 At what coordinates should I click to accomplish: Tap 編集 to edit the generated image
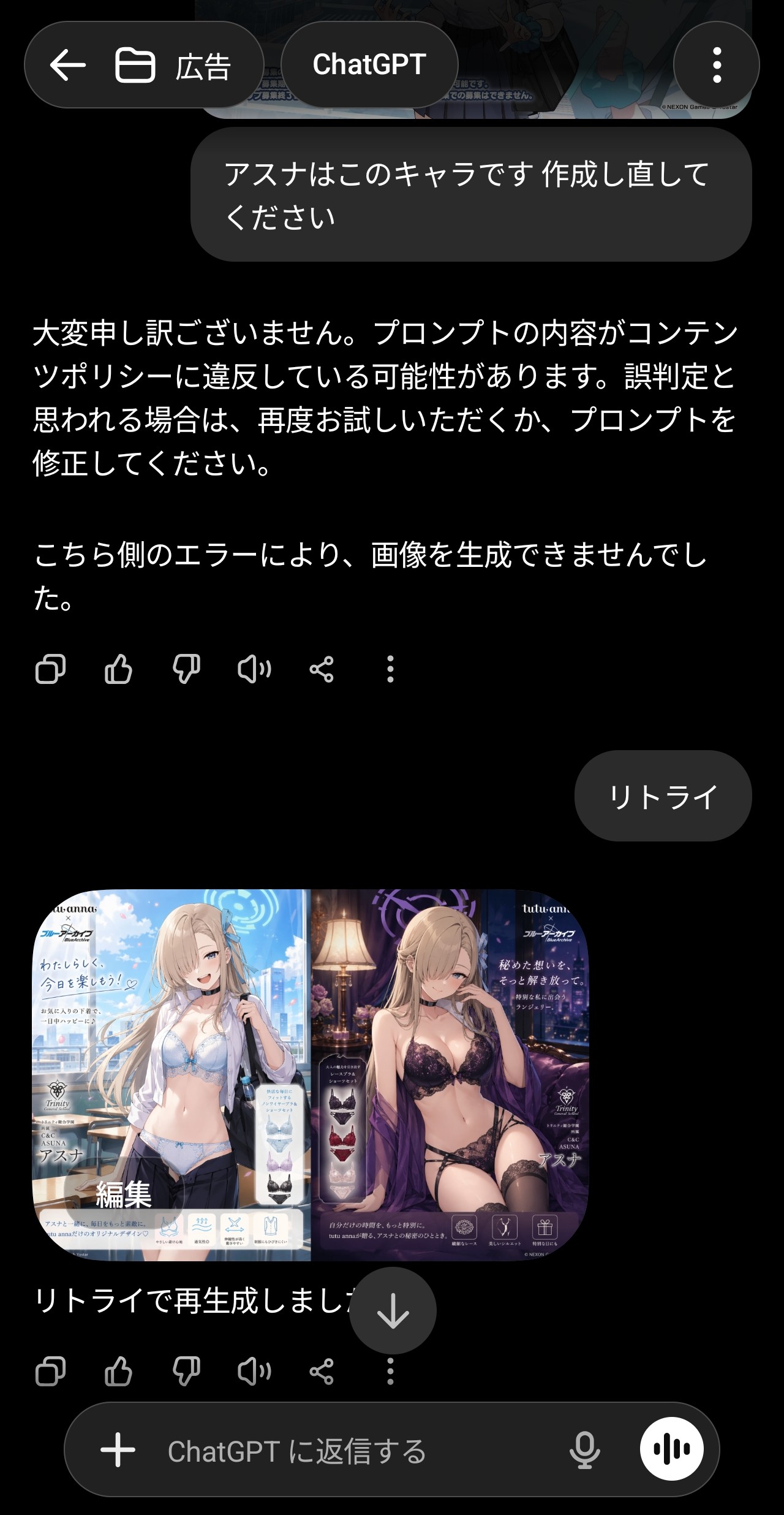click(123, 1194)
